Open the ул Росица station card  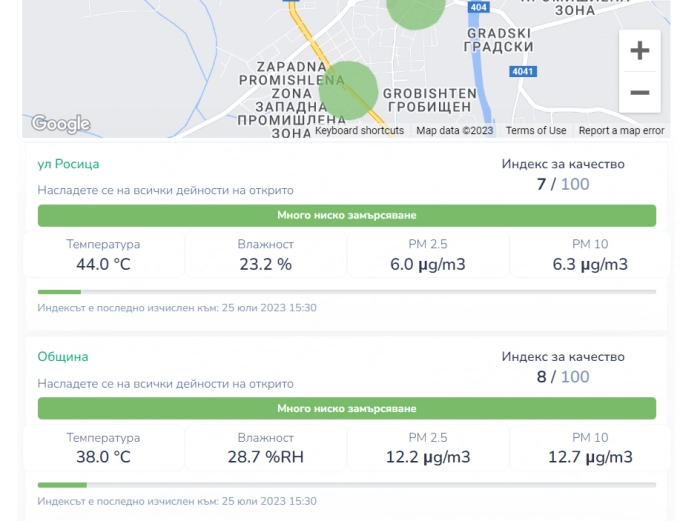[x=69, y=164]
